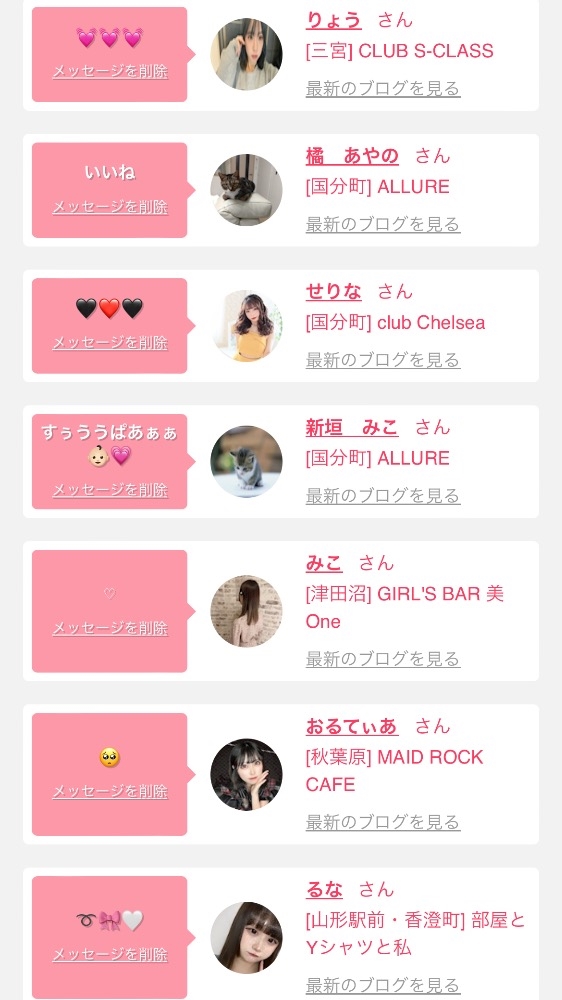Open りょう's profile name link
Screen dimensions: 562x1000
(334, 20)
